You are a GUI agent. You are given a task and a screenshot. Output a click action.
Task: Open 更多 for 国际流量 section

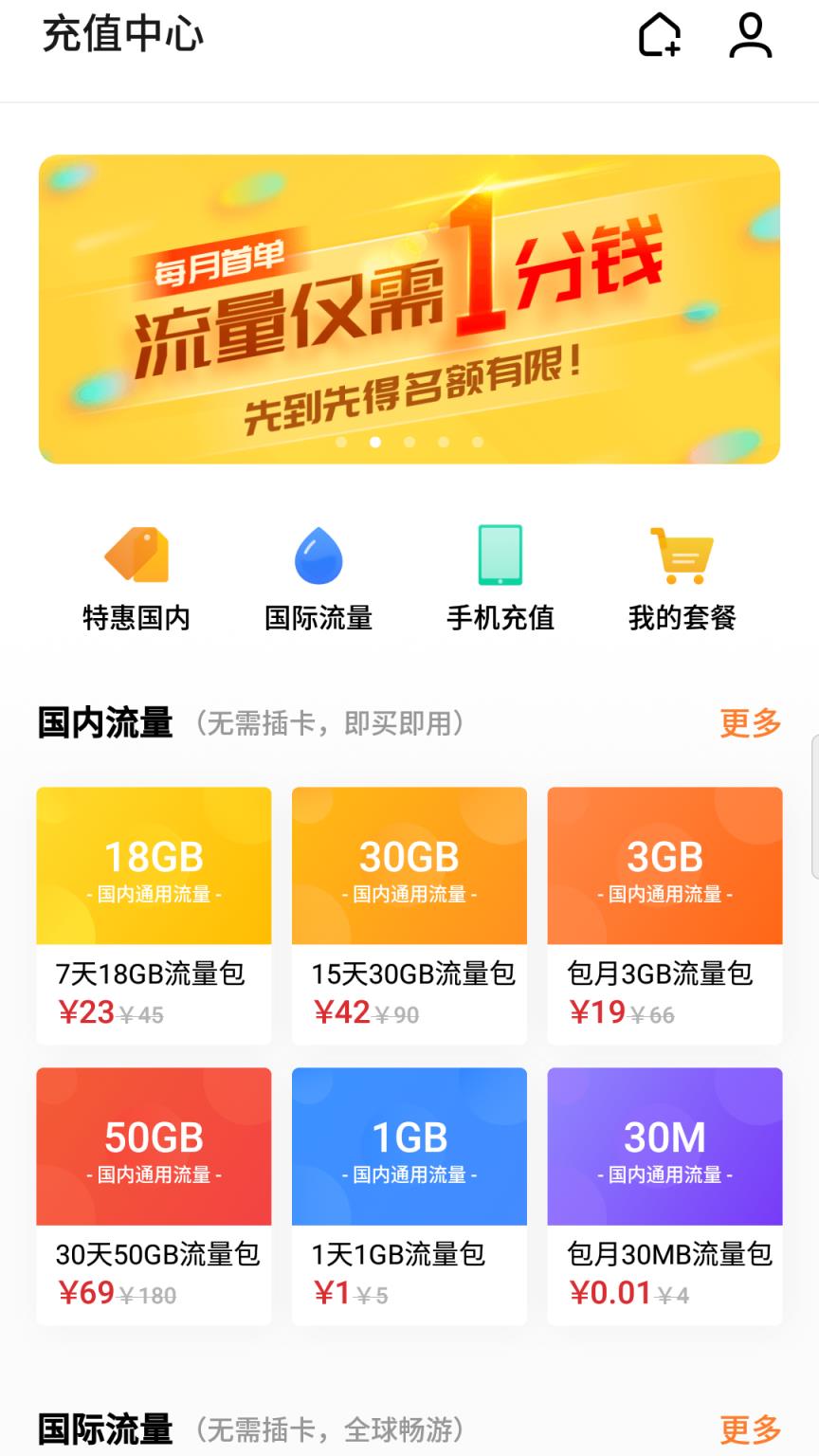coord(748,1431)
